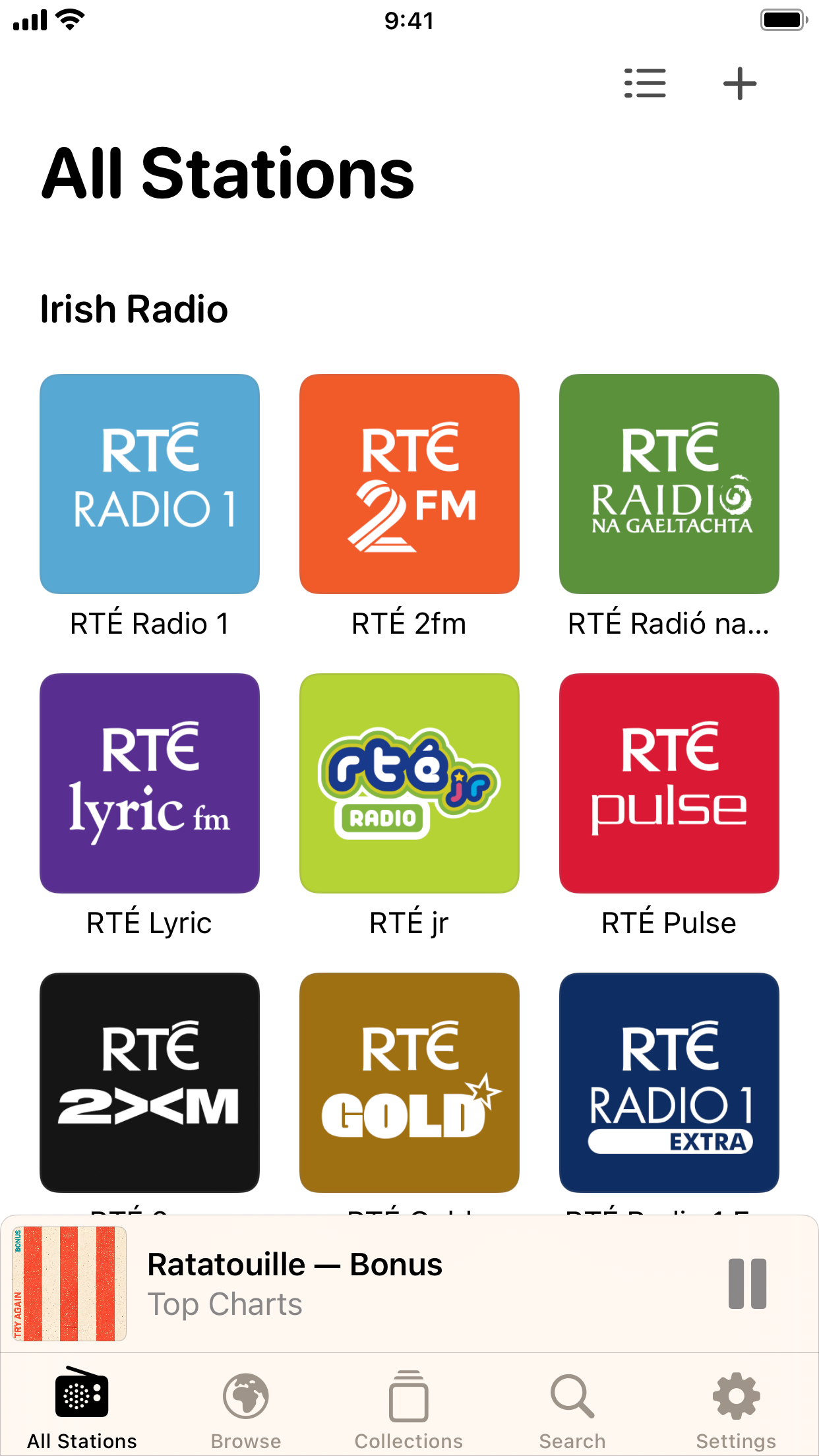819x1456 pixels.
Task: Select the All Stations tab
Action: tap(82, 1411)
